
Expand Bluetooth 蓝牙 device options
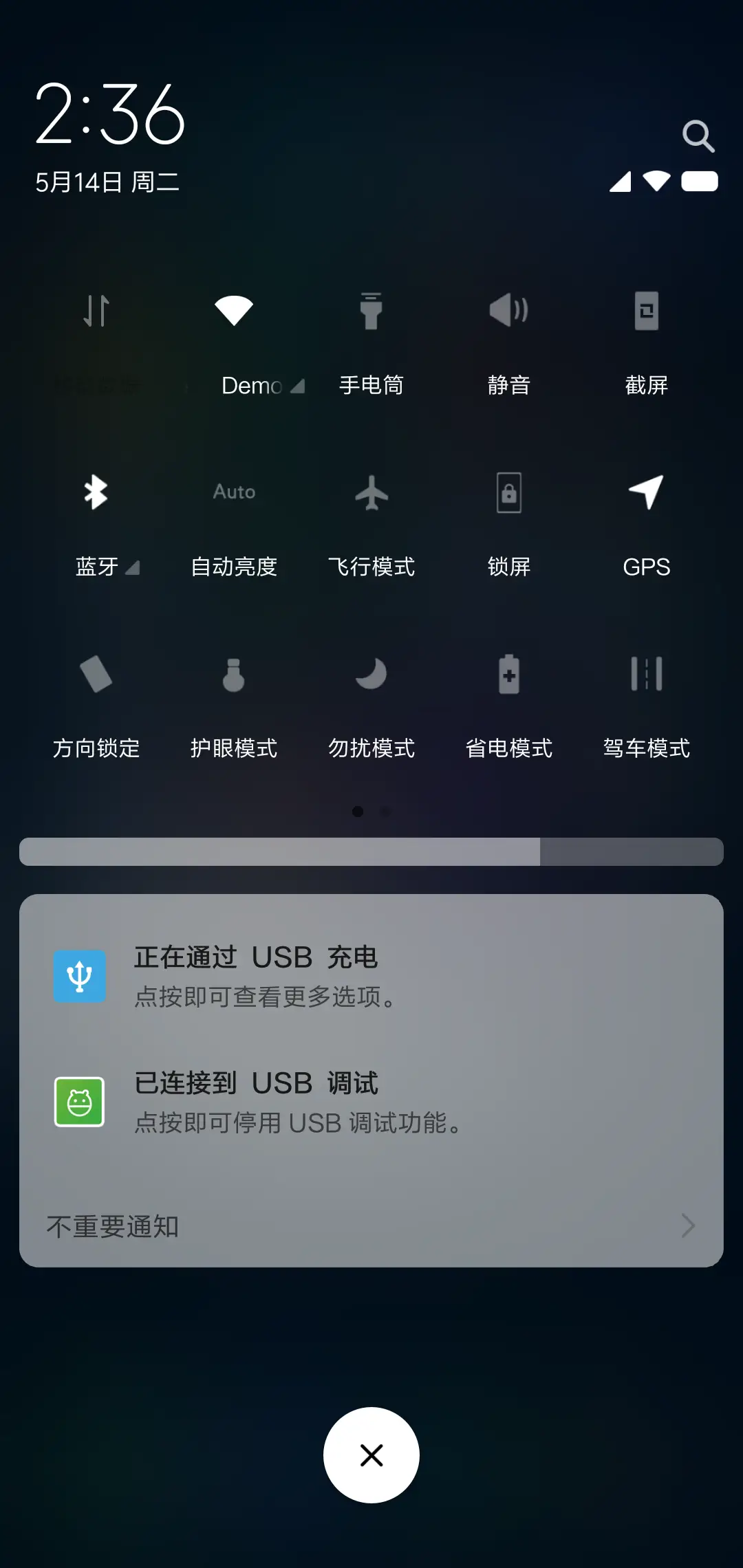click(134, 568)
